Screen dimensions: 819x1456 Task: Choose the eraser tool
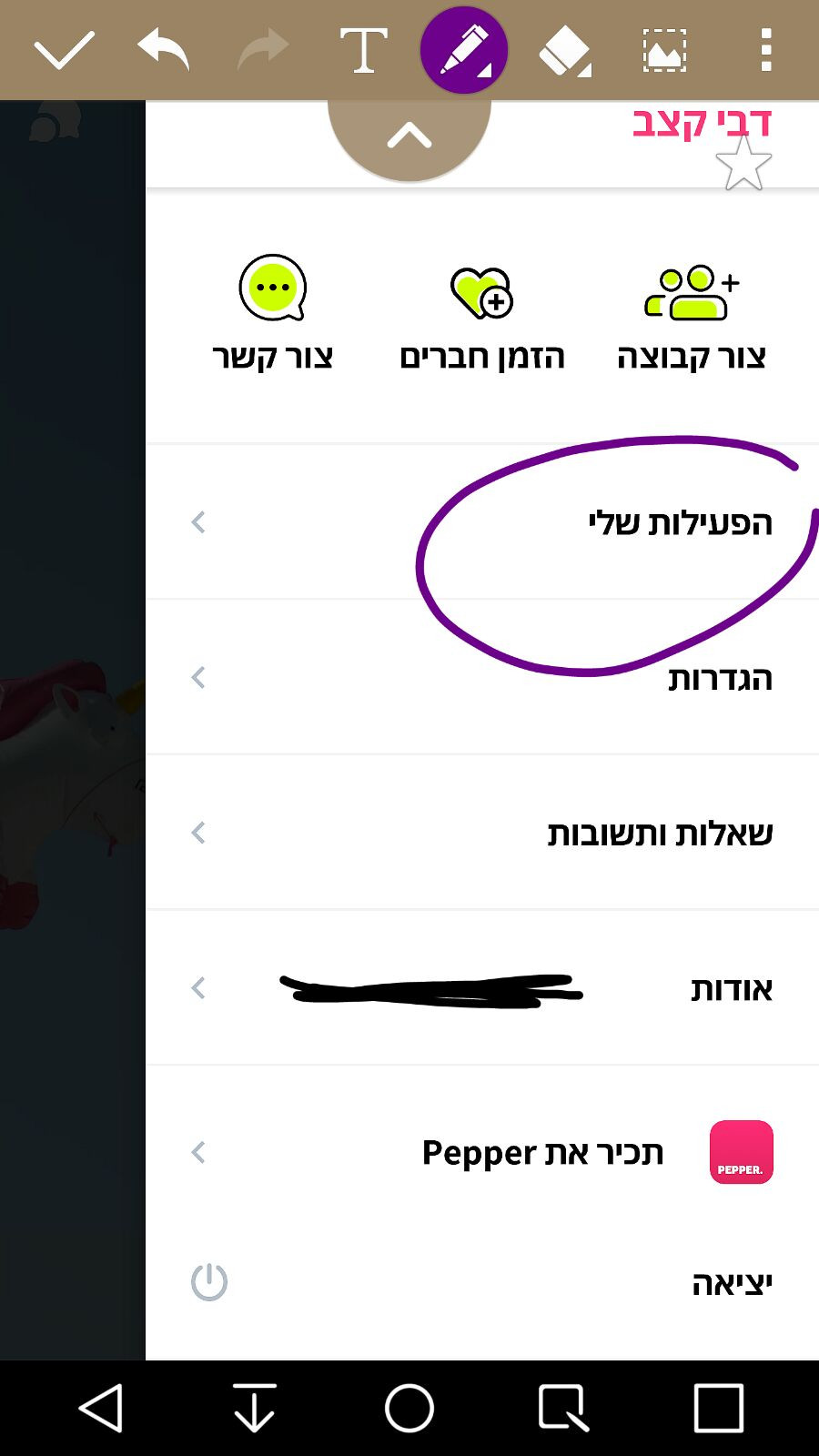point(564,50)
